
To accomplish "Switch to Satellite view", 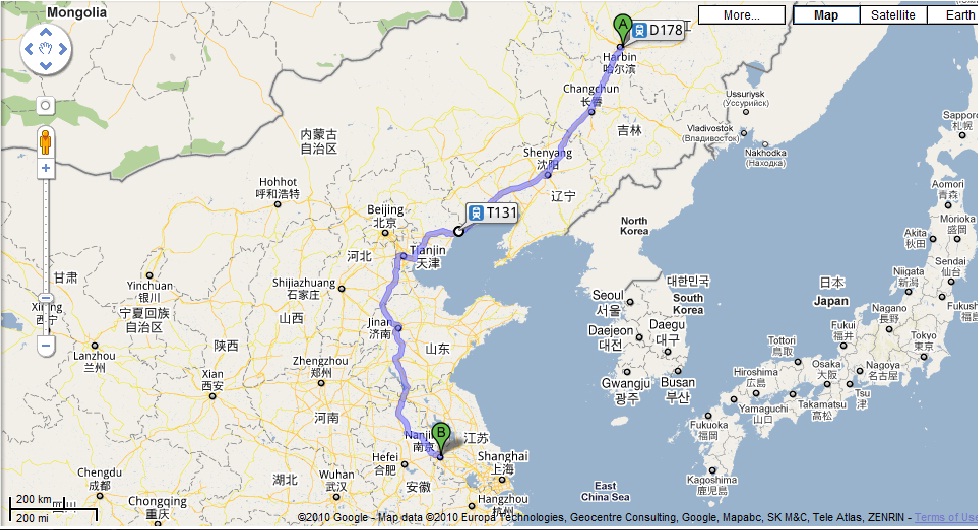I will coord(892,15).
